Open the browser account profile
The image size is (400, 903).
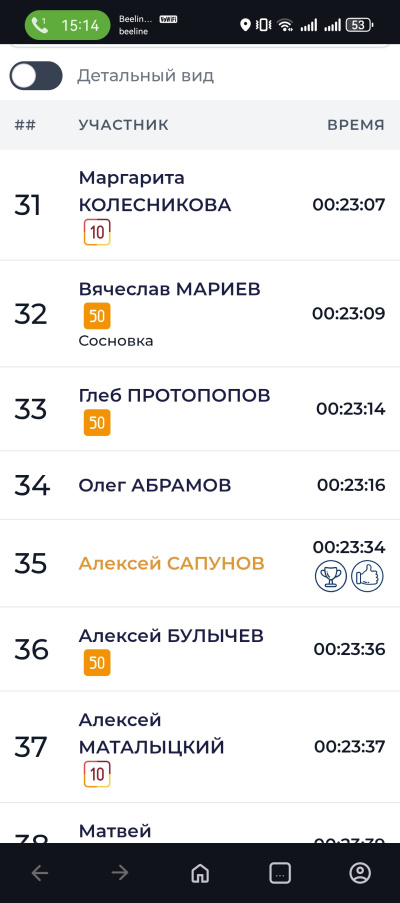[360, 873]
